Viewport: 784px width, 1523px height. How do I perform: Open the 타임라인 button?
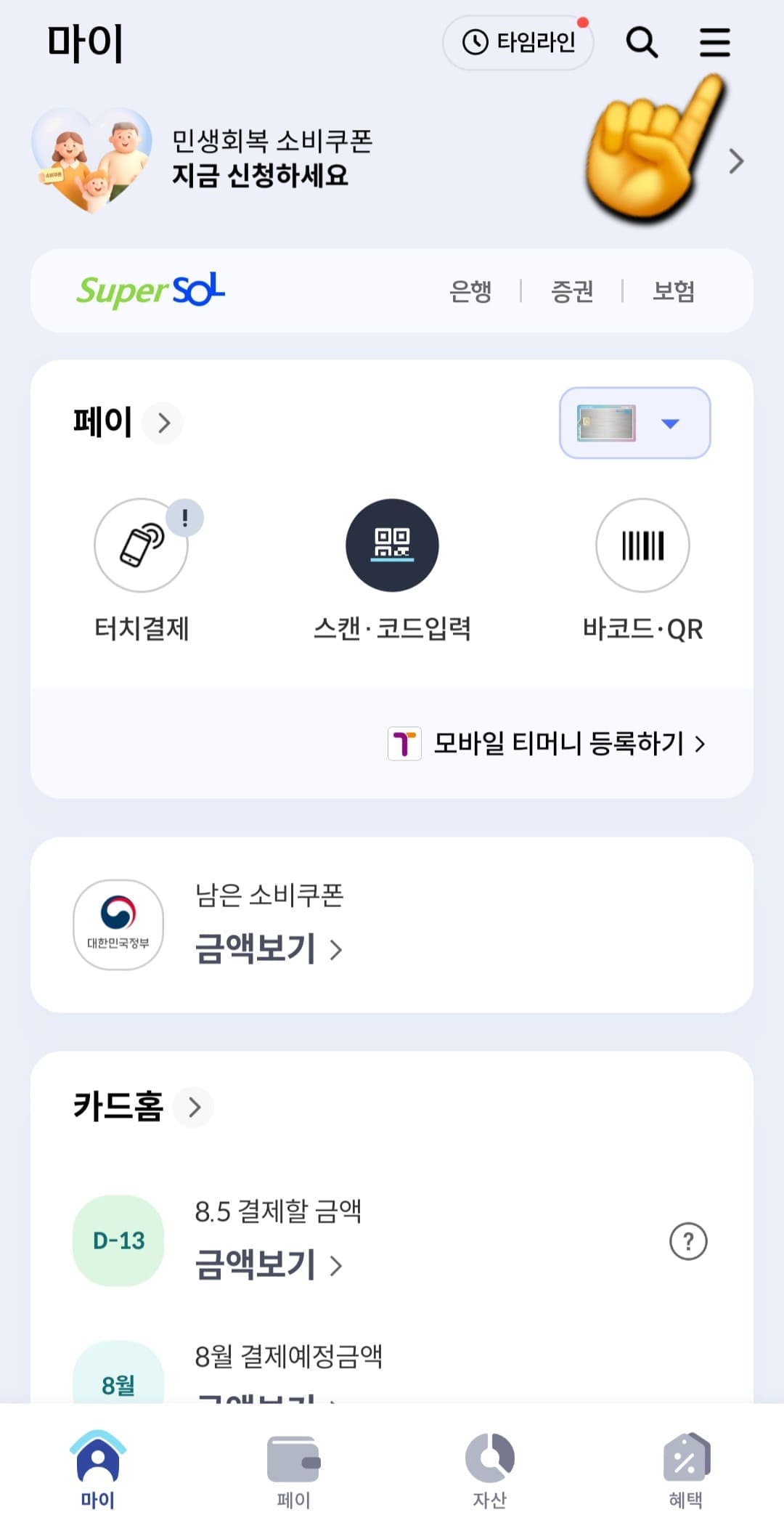tap(518, 42)
